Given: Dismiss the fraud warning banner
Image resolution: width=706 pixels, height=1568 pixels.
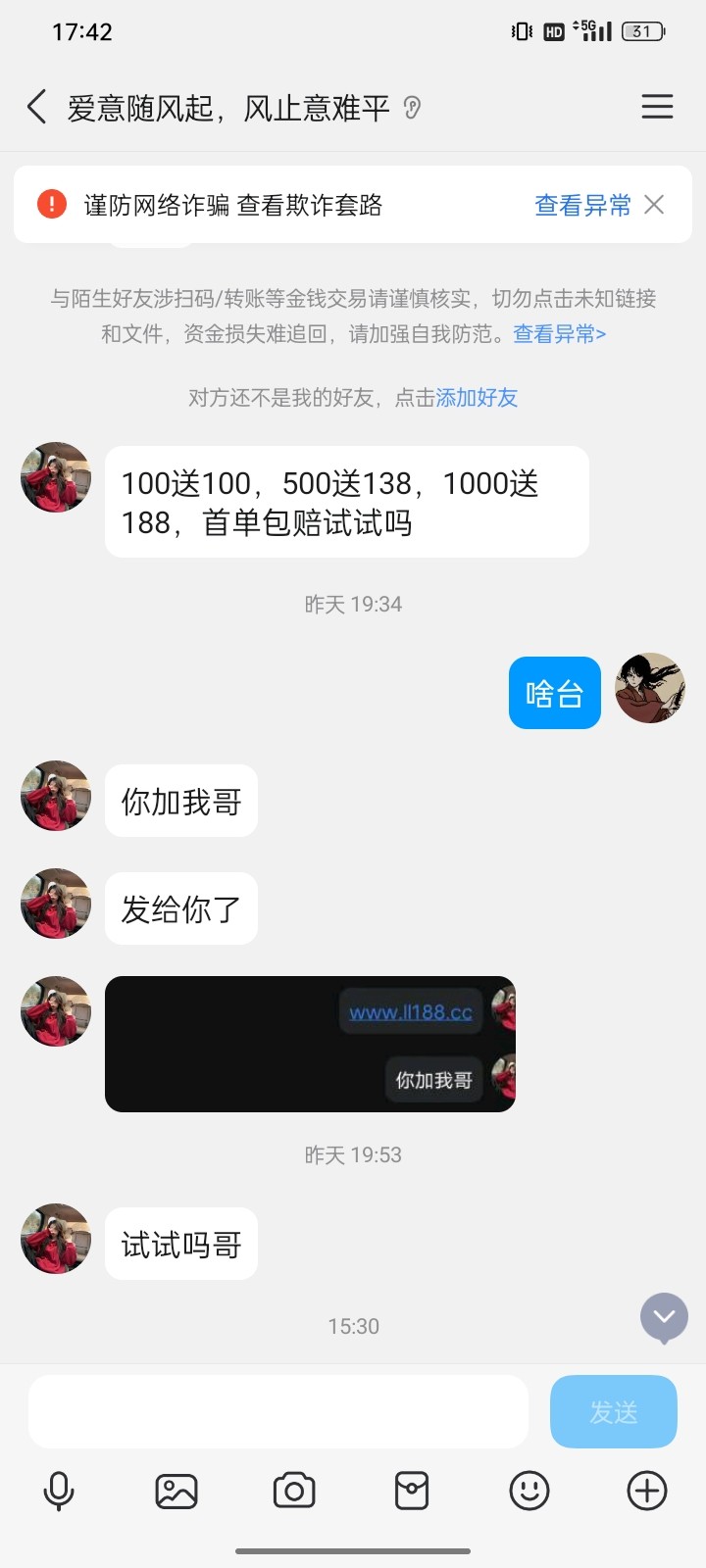Looking at the screenshot, I should pos(654,204).
